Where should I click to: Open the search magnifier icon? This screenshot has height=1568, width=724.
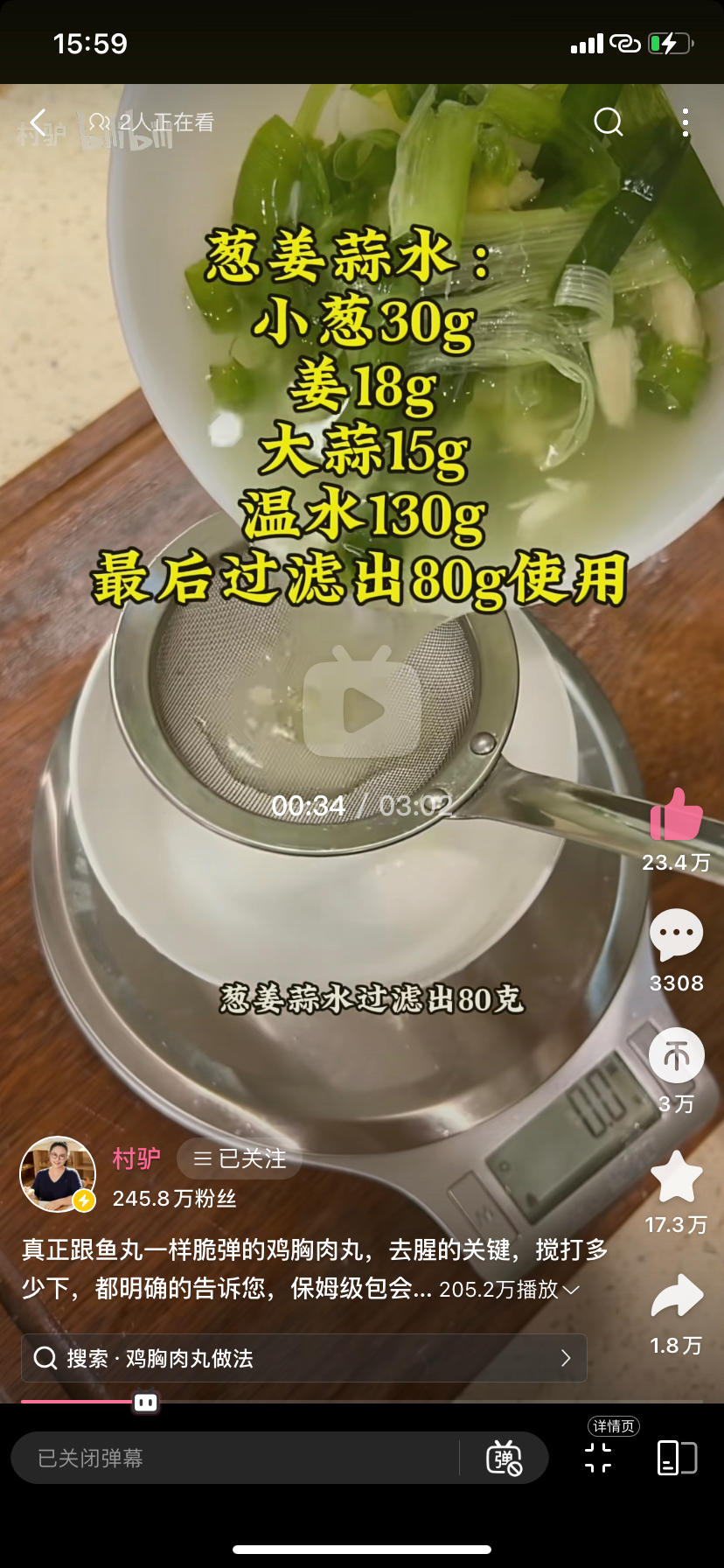click(x=608, y=122)
